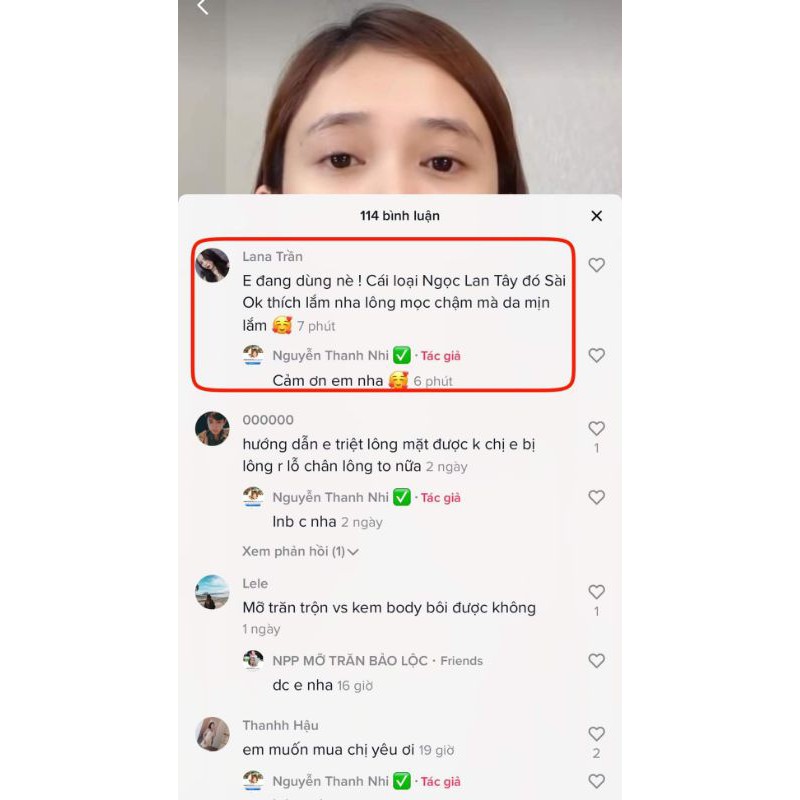Like NPP MỠ TRĂN BẢO LỘC's reply
The height and width of the screenshot is (800, 800).
pos(597,661)
